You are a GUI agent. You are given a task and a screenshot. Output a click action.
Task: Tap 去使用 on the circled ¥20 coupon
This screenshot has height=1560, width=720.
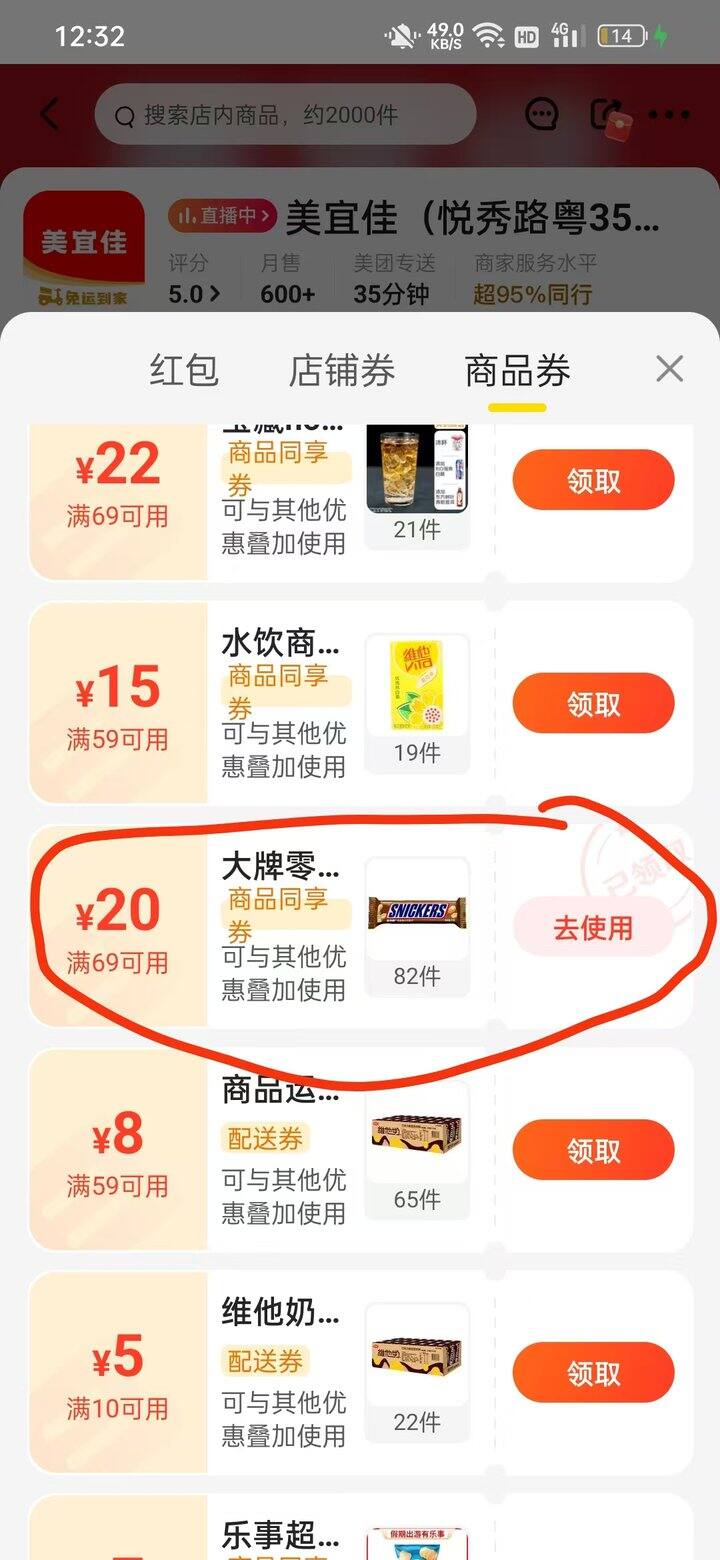click(x=593, y=928)
